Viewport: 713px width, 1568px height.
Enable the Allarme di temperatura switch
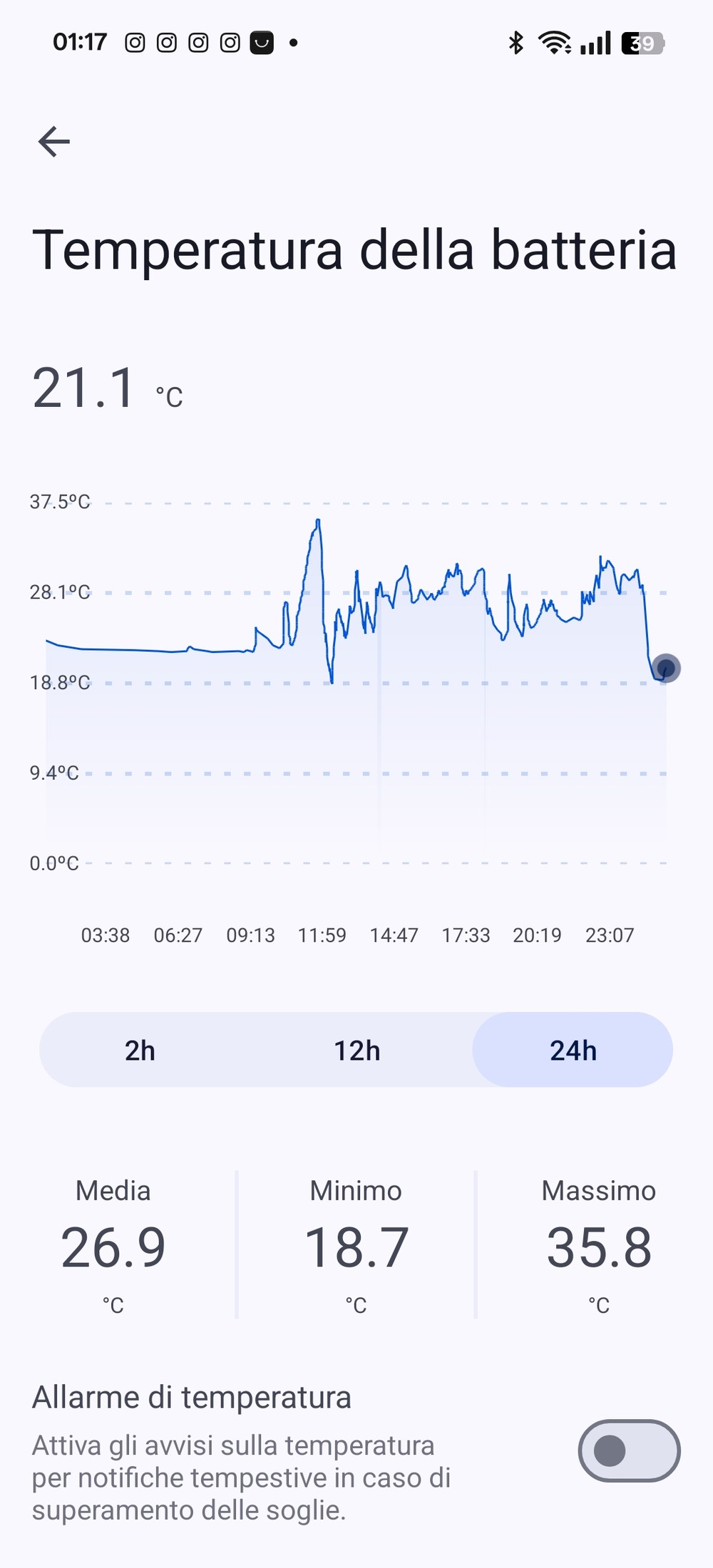pyautogui.click(x=629, y=1450)
